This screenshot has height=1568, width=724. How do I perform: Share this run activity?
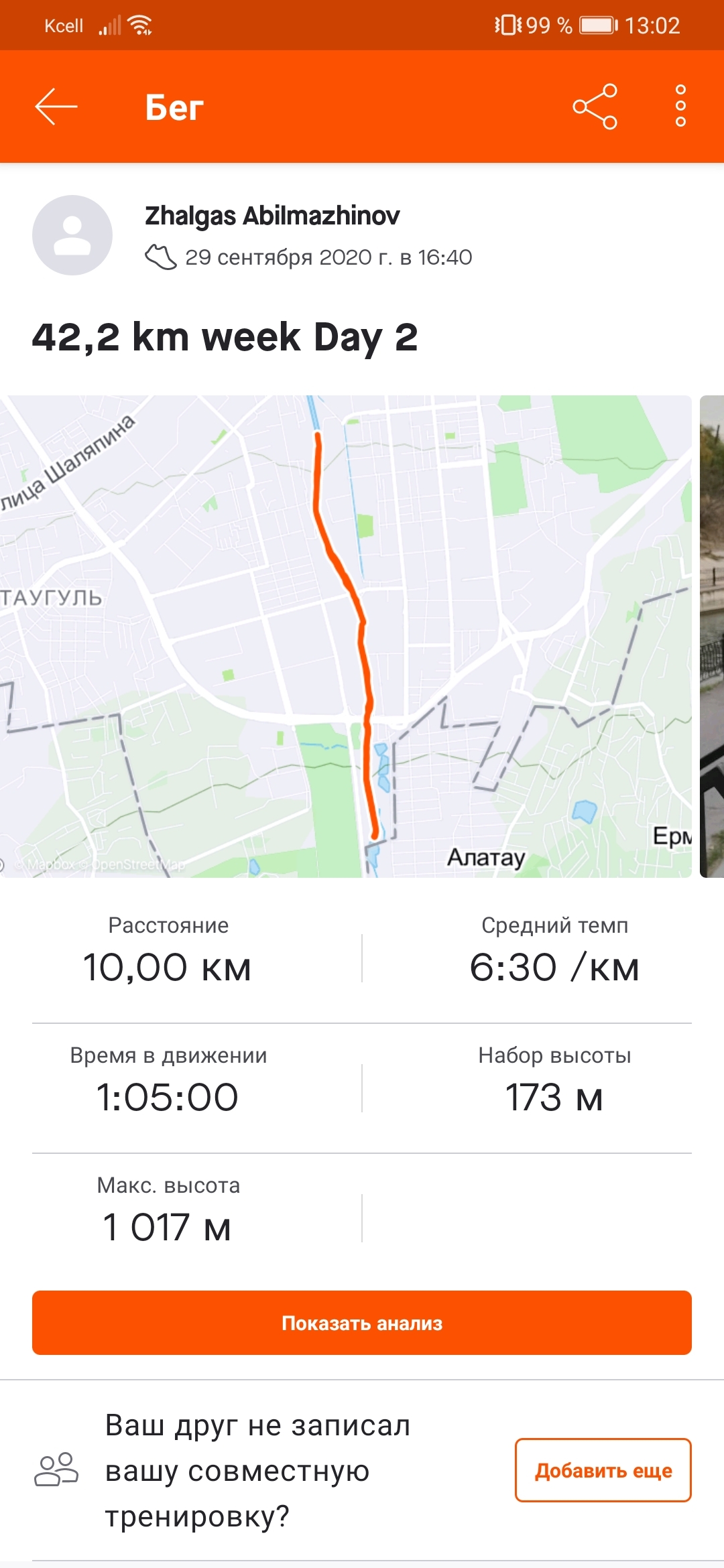(595, 107)
